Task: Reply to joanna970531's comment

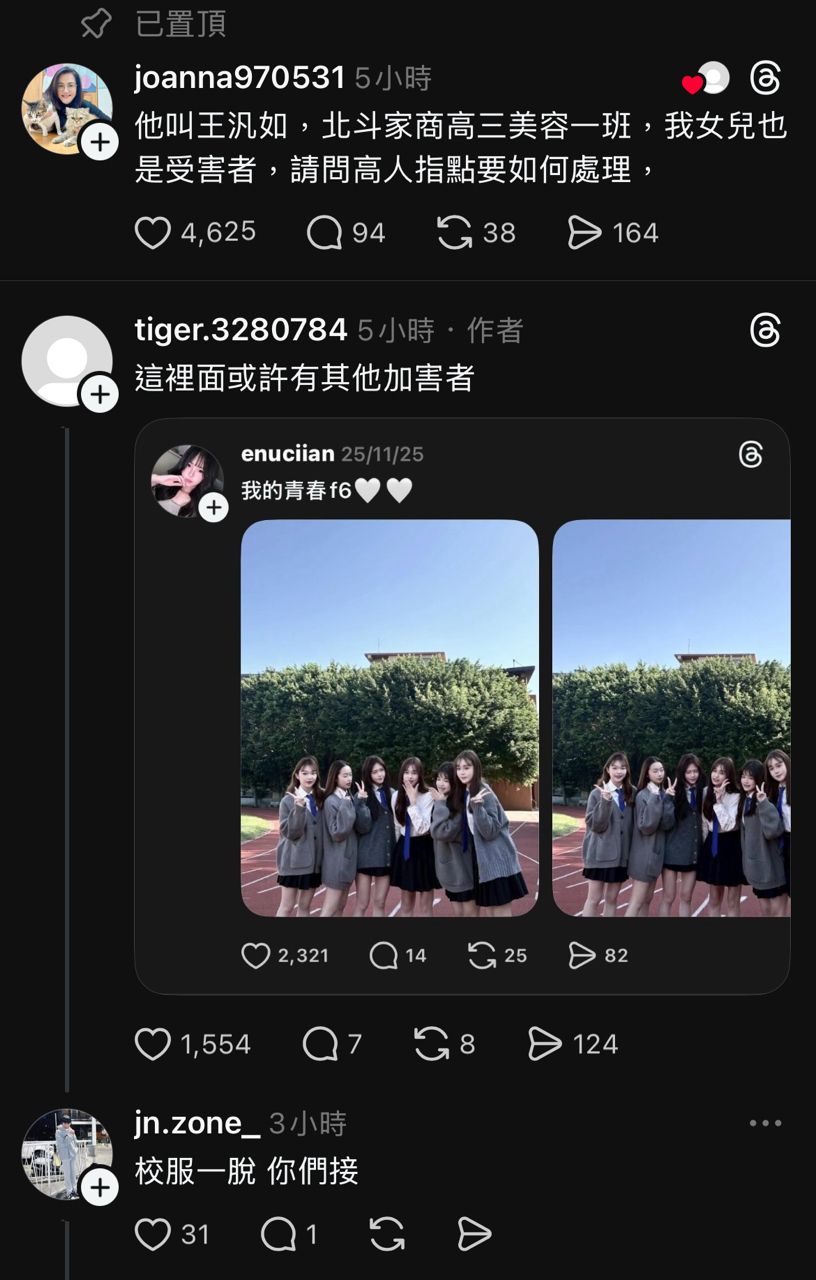Action: [324, 233]
